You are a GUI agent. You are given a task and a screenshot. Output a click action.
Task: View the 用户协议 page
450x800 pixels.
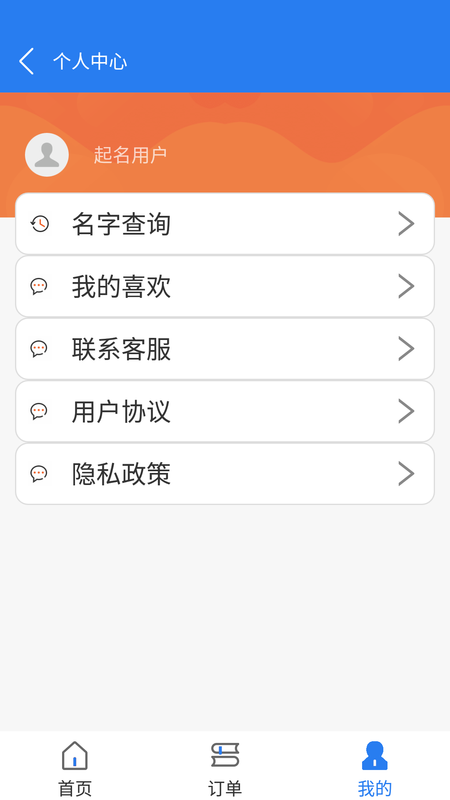coord(225,411)
